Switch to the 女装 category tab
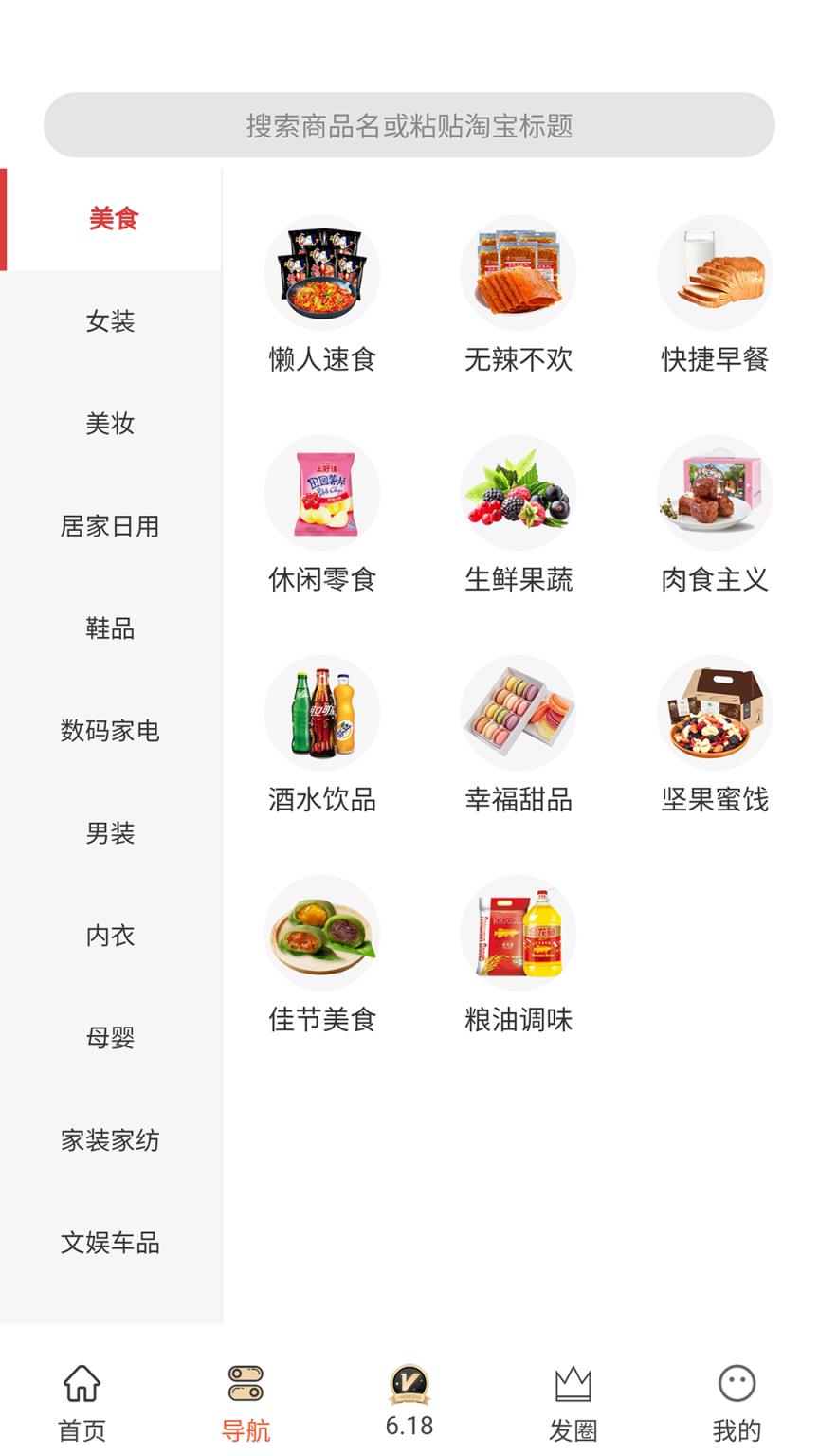Viewport: 819px width, 1456px height. coord(110,320)
